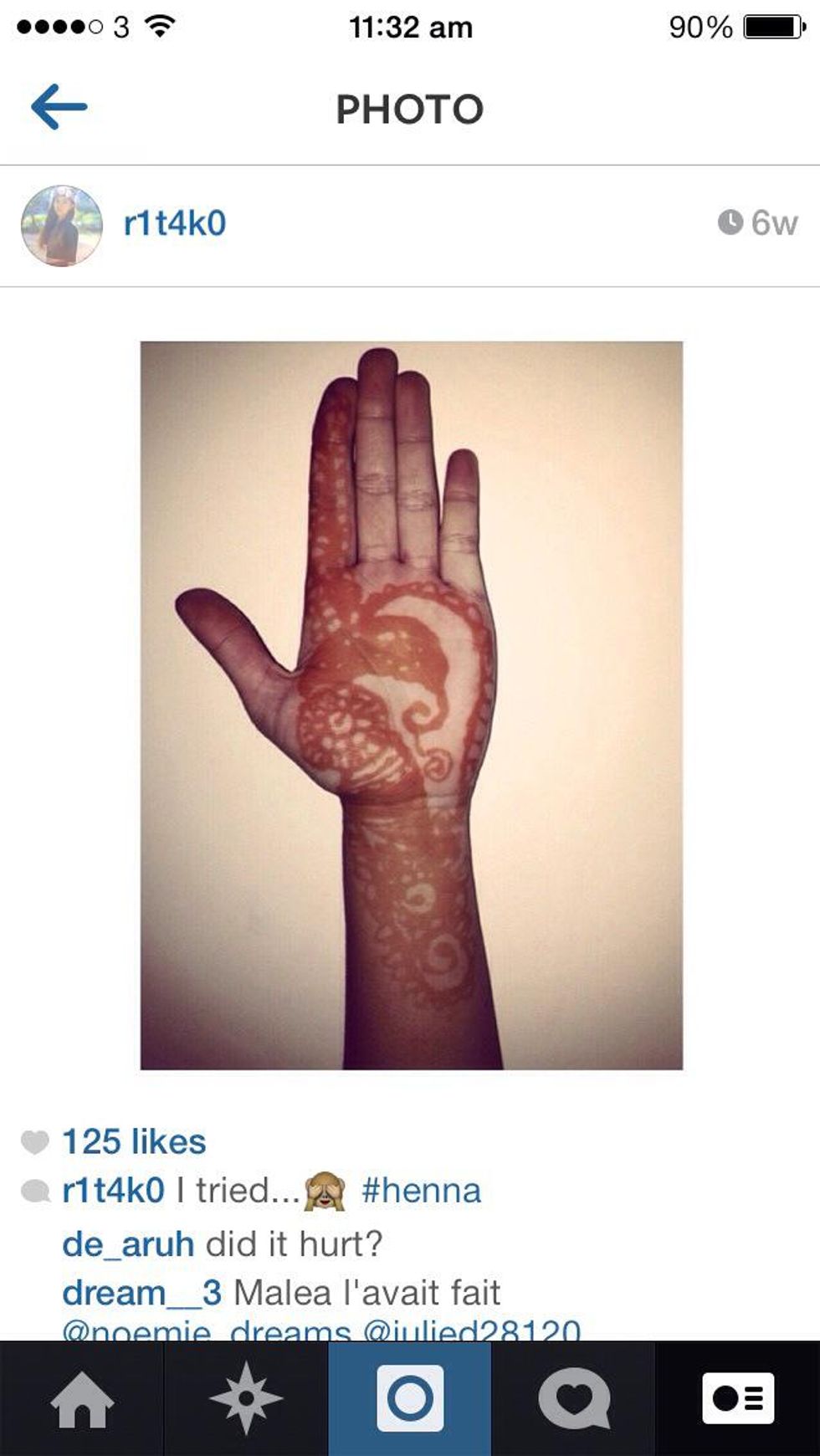Open r1t4k0's profile picture
Image resolution: width=820 pixels, height=1456 pixels.
coord(62,226)
